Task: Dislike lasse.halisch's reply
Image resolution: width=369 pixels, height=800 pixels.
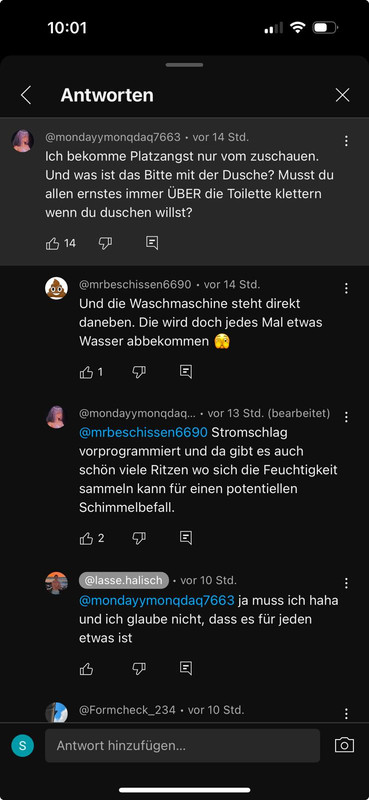Action: pos(139,669)
